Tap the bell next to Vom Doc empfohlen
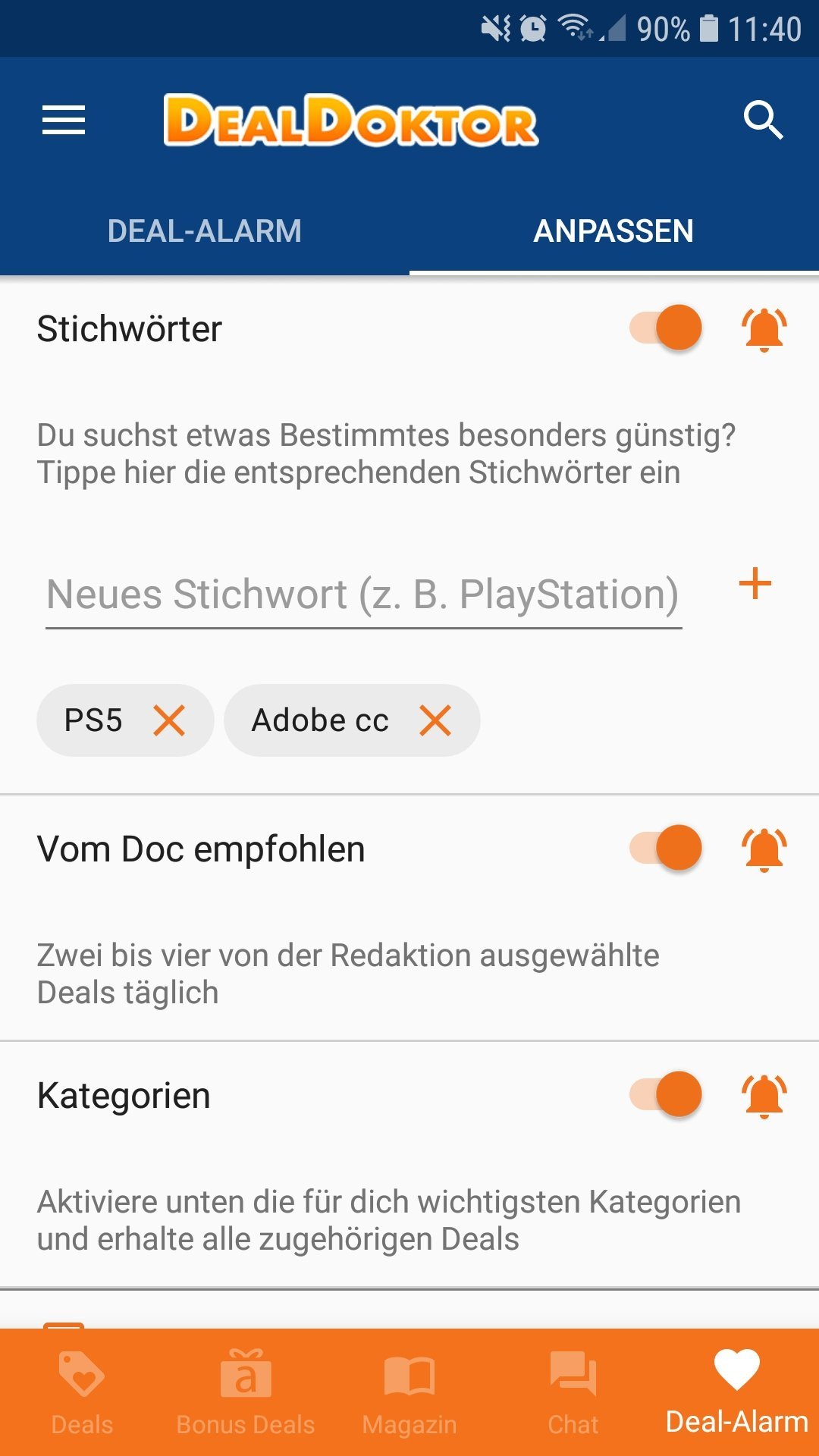Image resolution: width=819 pixels, height=1456 pixels. (x=764, y=849)
